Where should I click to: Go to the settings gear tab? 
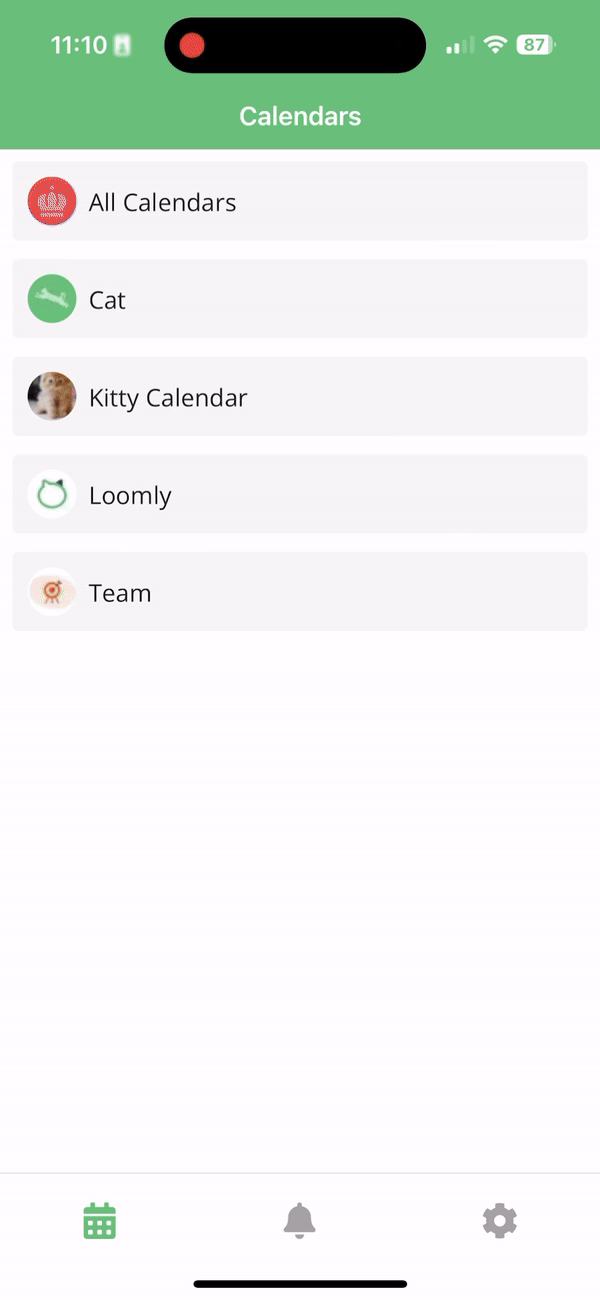(499, 1221)
